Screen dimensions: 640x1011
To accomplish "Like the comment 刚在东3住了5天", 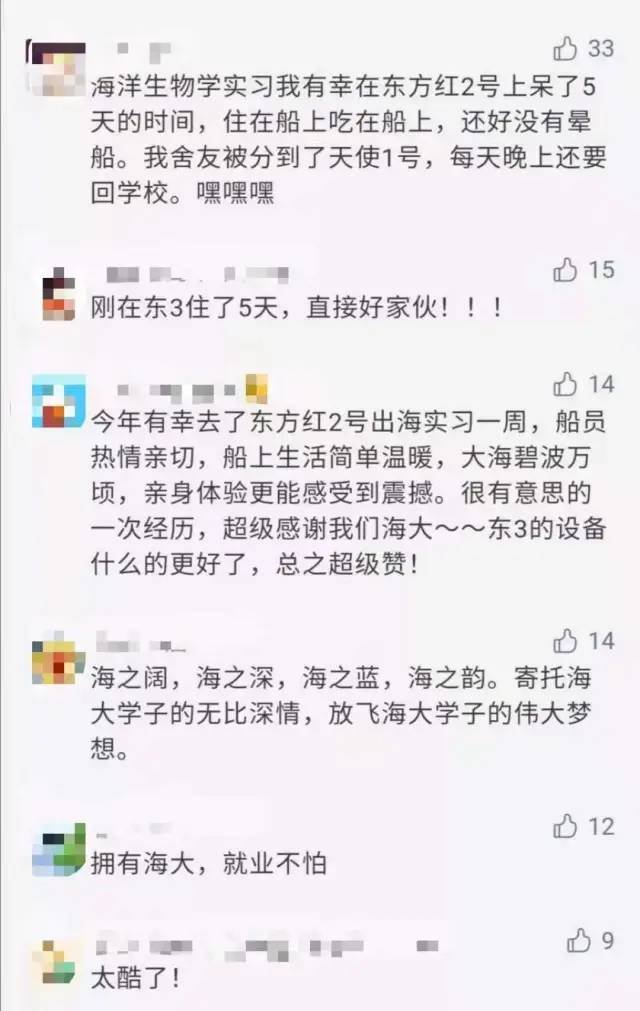I will click(566, 269).
